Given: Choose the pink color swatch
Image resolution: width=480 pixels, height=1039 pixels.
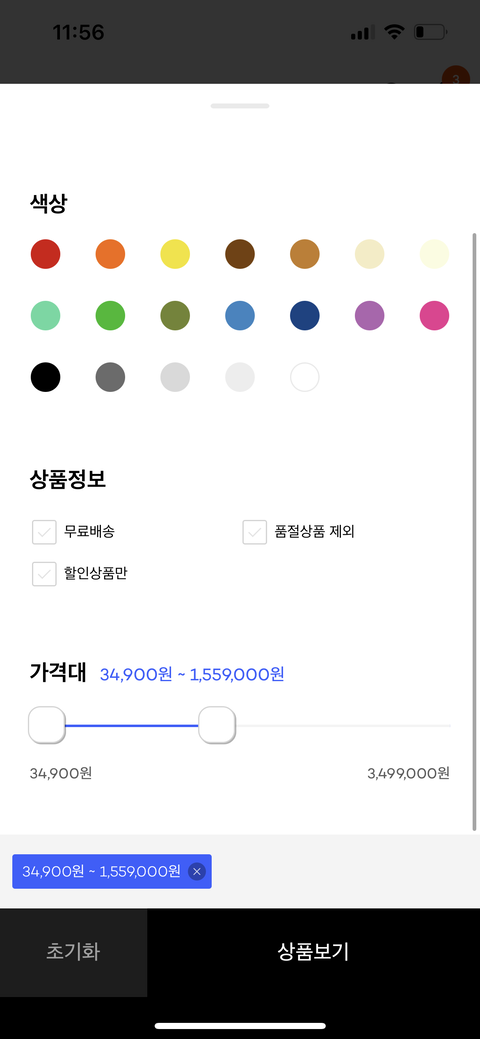Looking at the screenshot, I should [434, 315].
